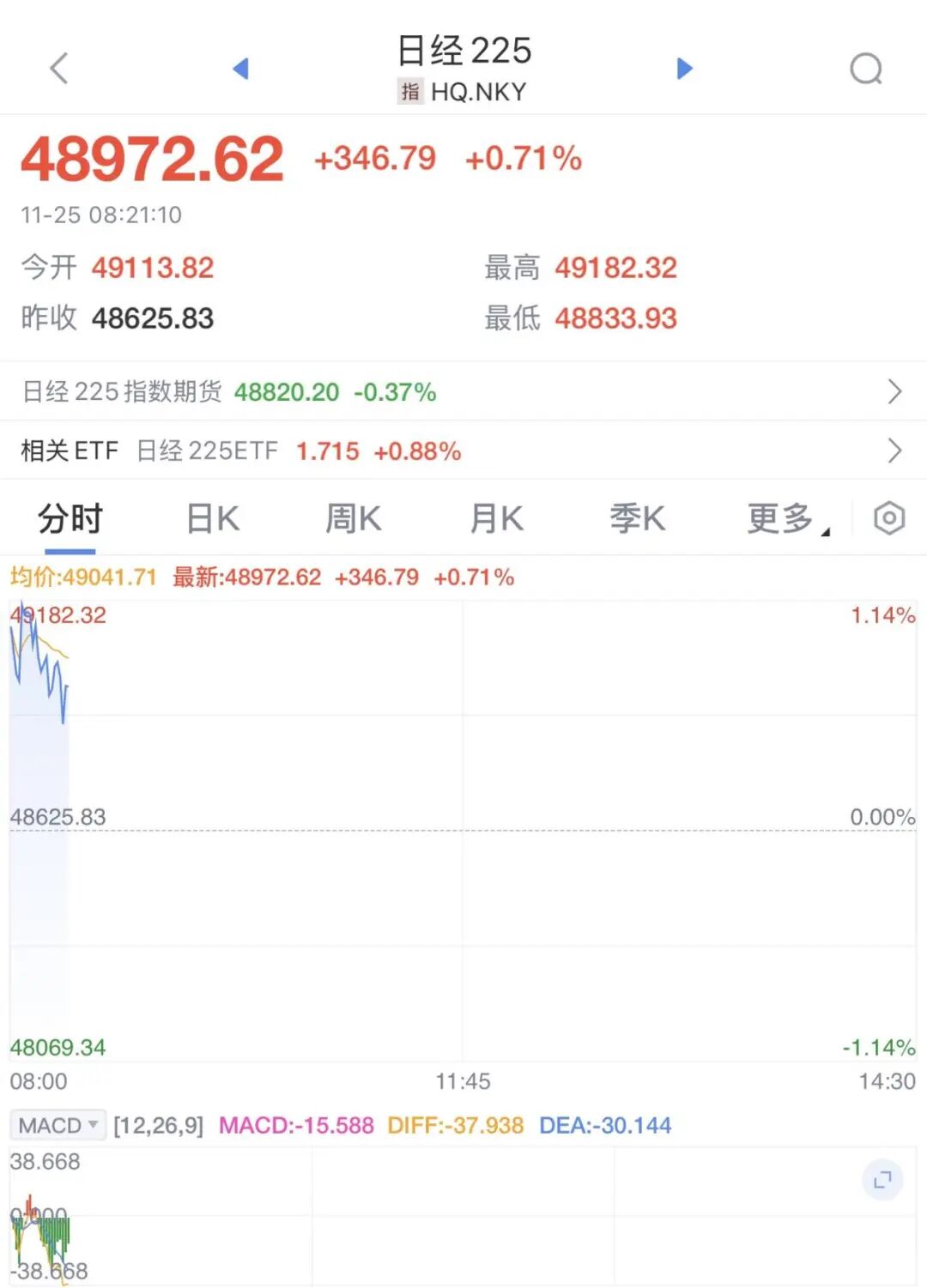Open the 相关ETF 日经225ETF row
927x1288 pixels.
point(463,450)
